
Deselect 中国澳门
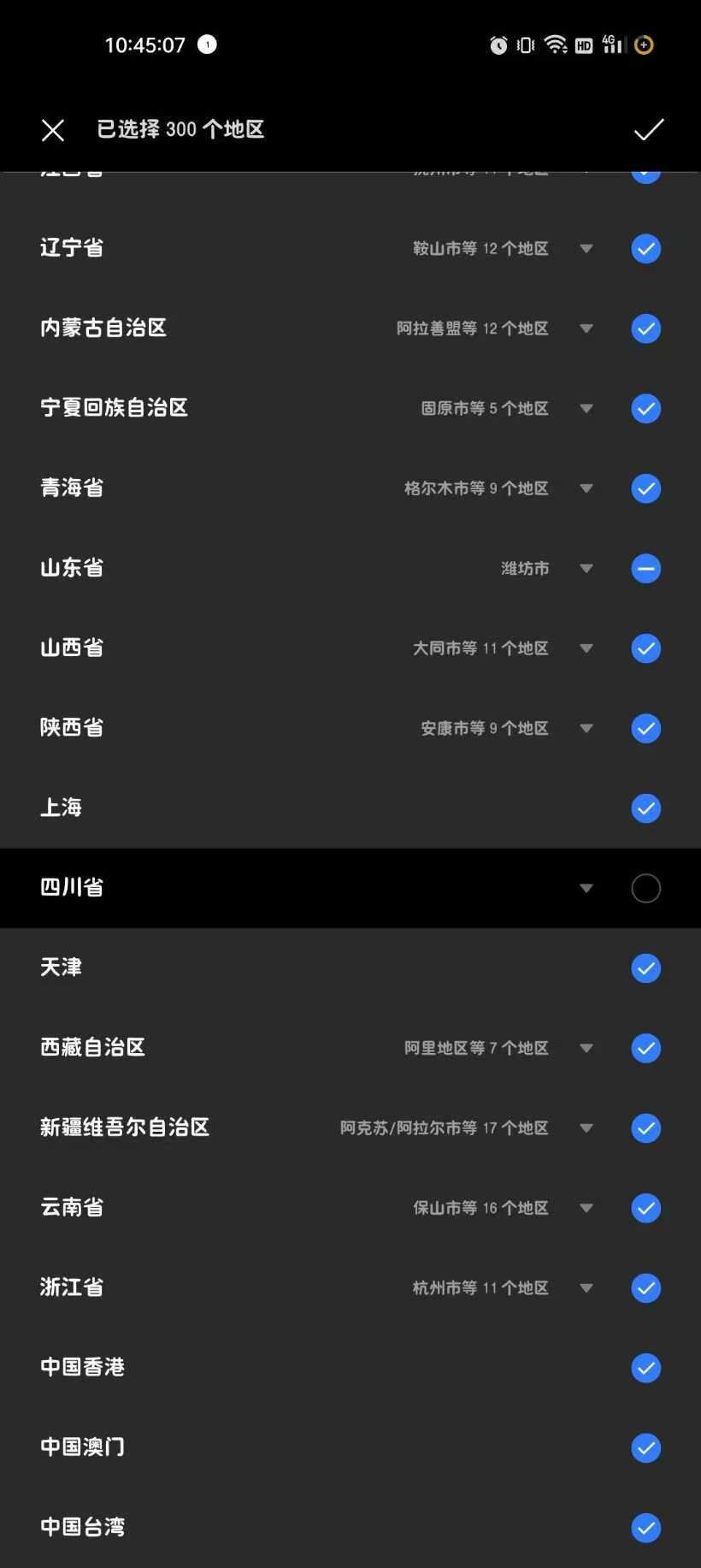(645, 1448)
